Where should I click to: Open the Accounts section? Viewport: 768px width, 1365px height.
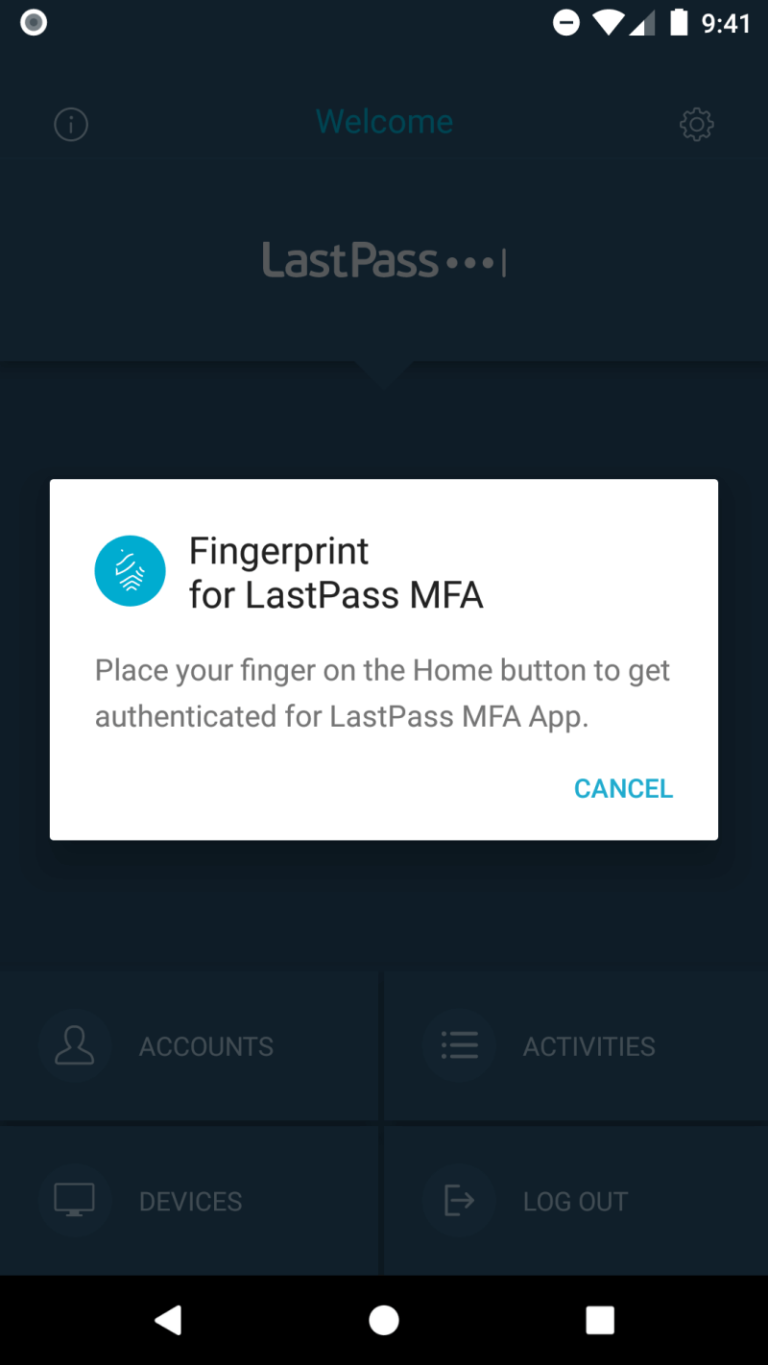[x=190, y=1045]
